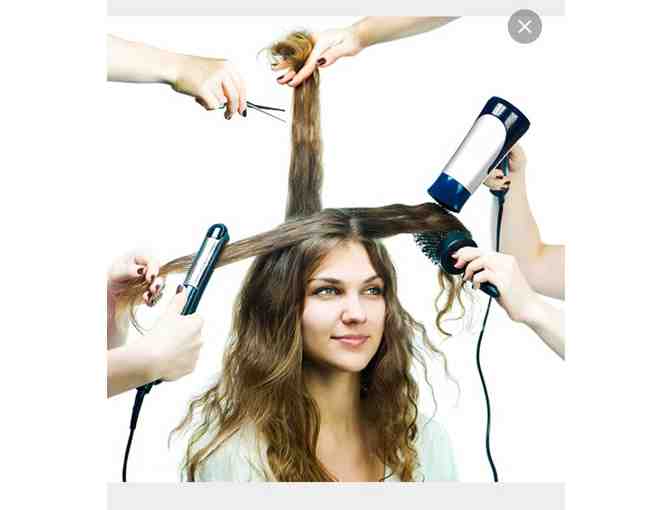Image resolution: width=672 pixels, height=510 pixels.
Task: Close the hair styling image popup
Action: coord(524,27)
